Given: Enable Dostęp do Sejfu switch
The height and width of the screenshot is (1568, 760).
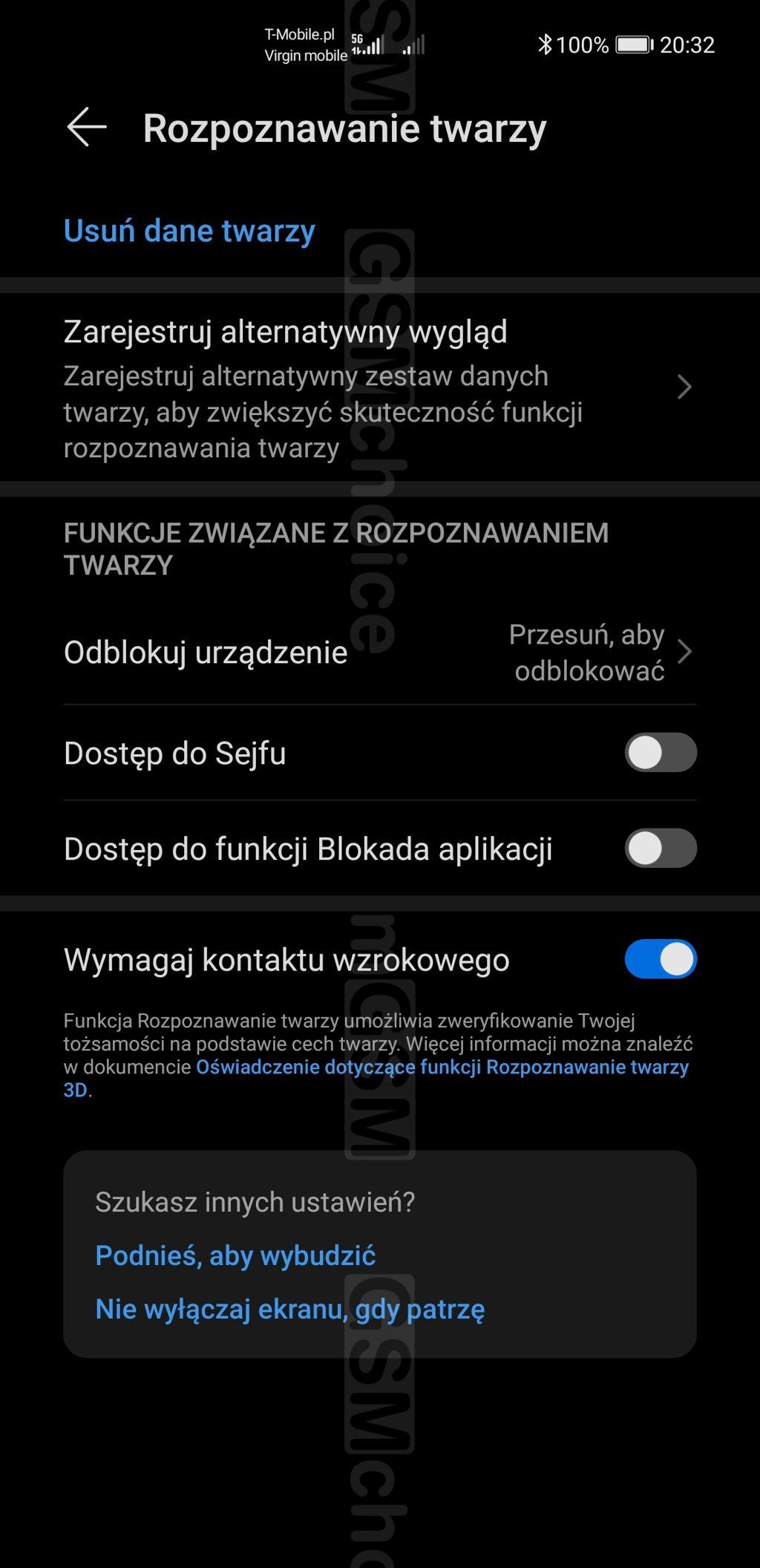Looking at the screenshot, I should click(660, 753).
